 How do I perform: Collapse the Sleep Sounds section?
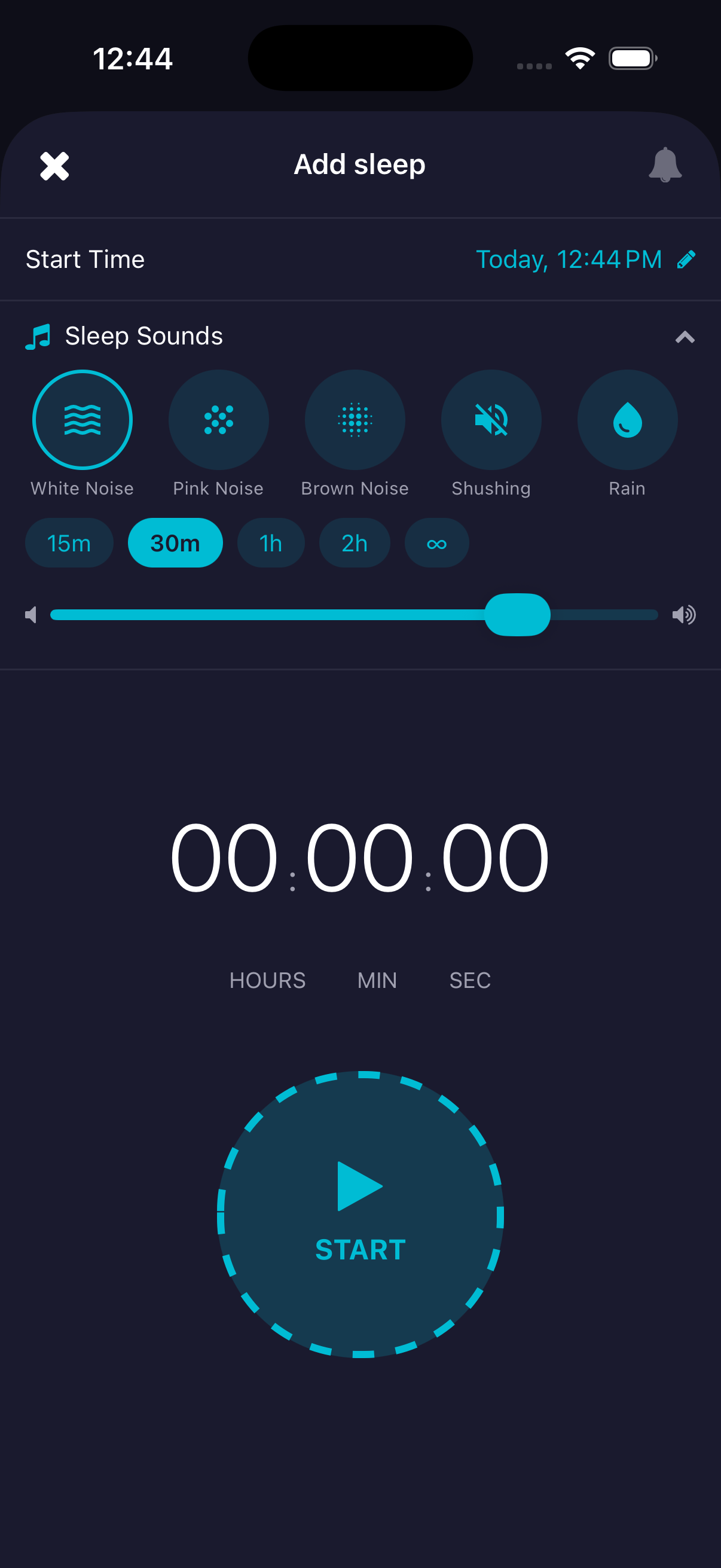[x=684, y=337]
